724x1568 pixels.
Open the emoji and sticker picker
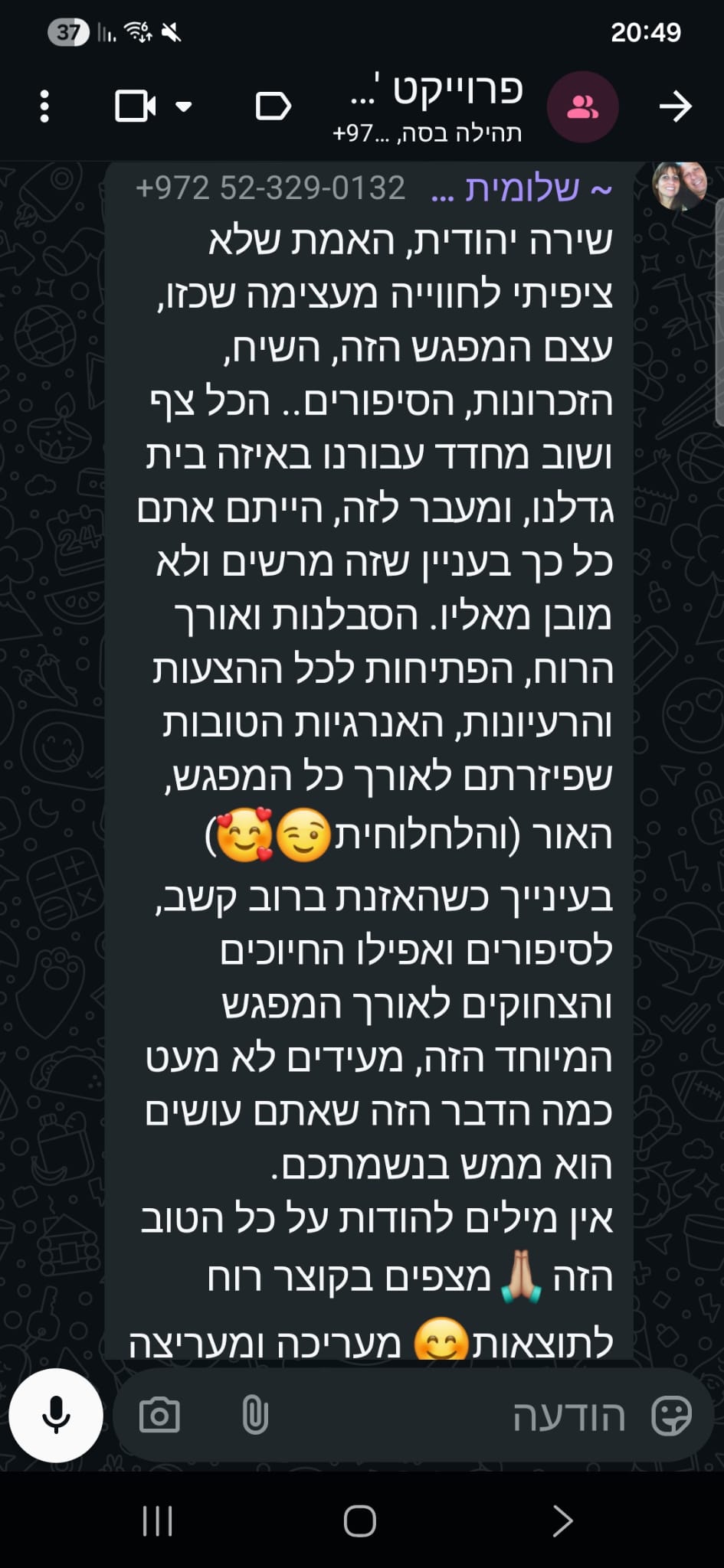[x=671, y=1416]
